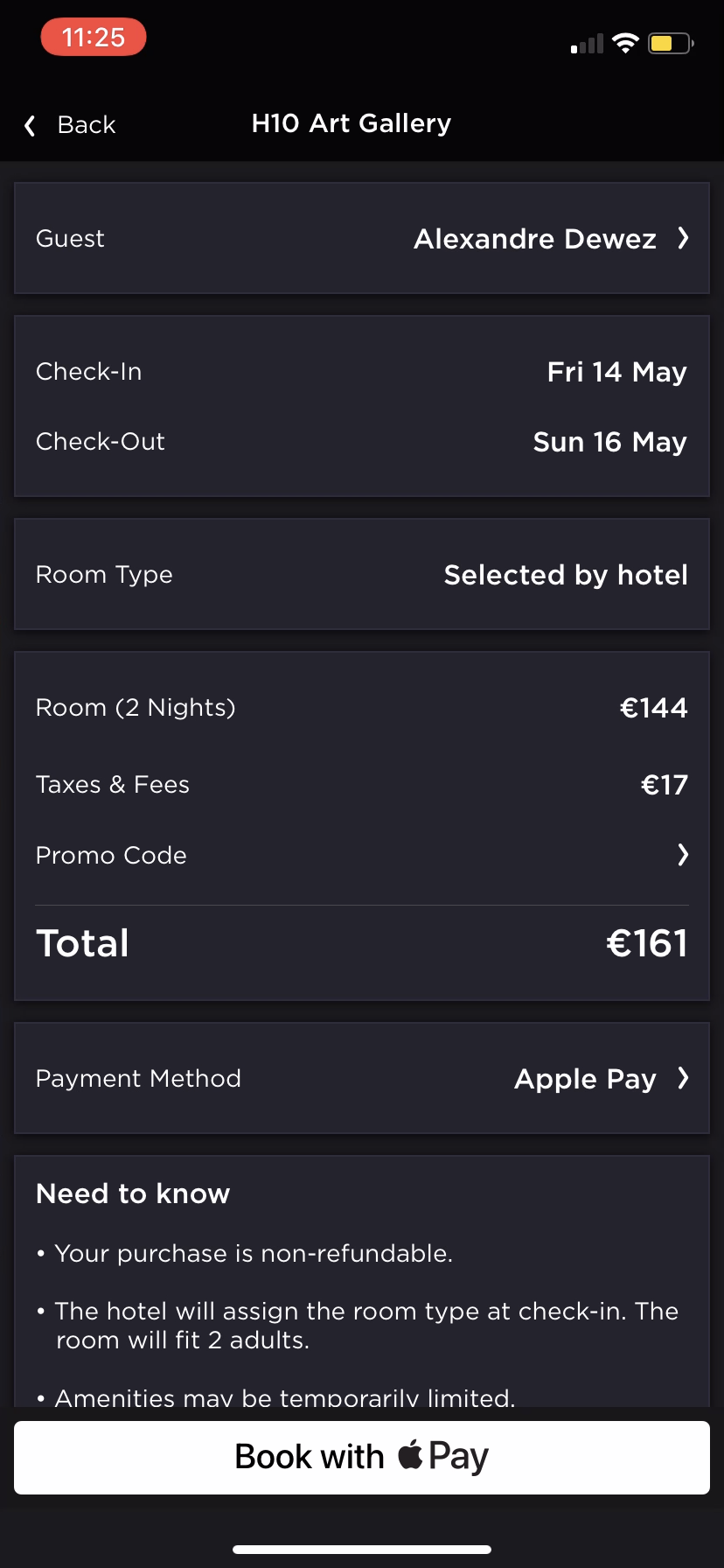The height and width of the screenshot is (1568, 724).
Task: Tap the H10 Art Gallery title
Action: click(x=351, y=122)
